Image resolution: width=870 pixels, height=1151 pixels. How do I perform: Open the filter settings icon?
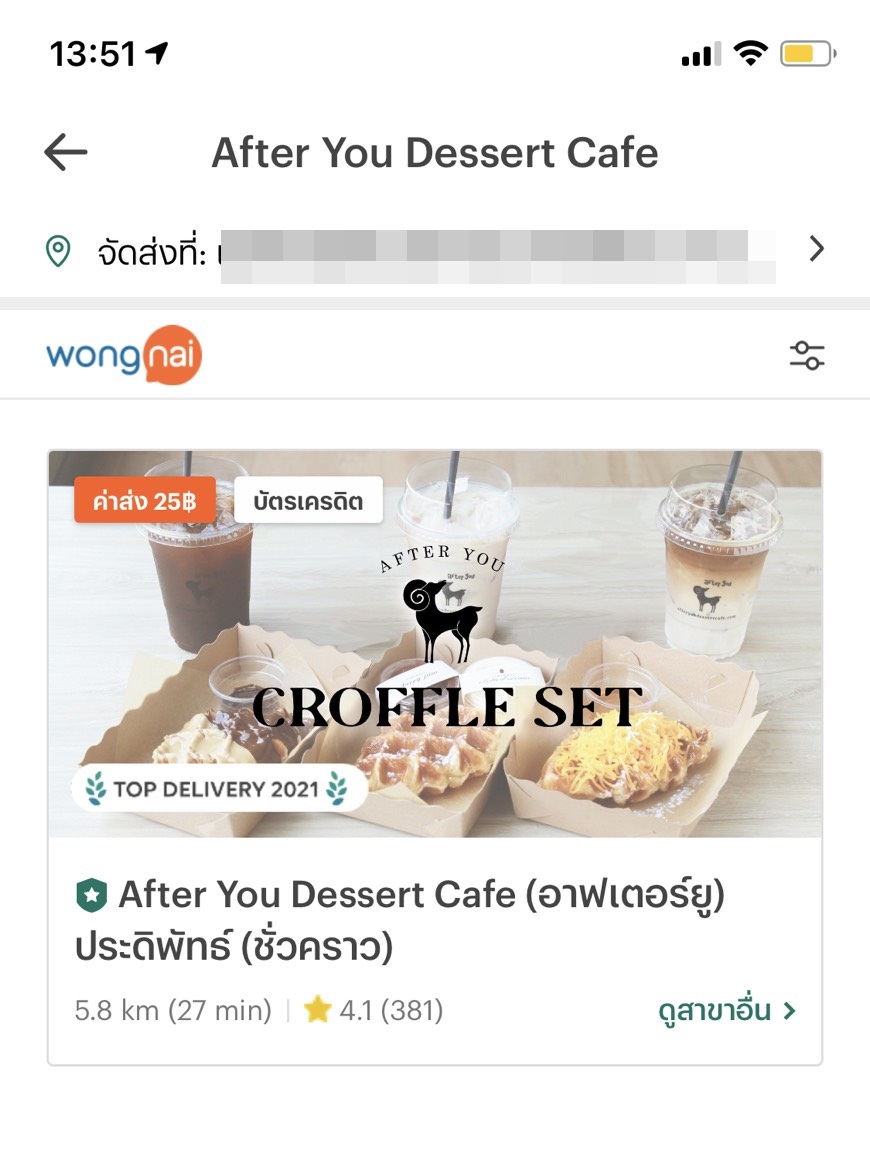(806, 356)
